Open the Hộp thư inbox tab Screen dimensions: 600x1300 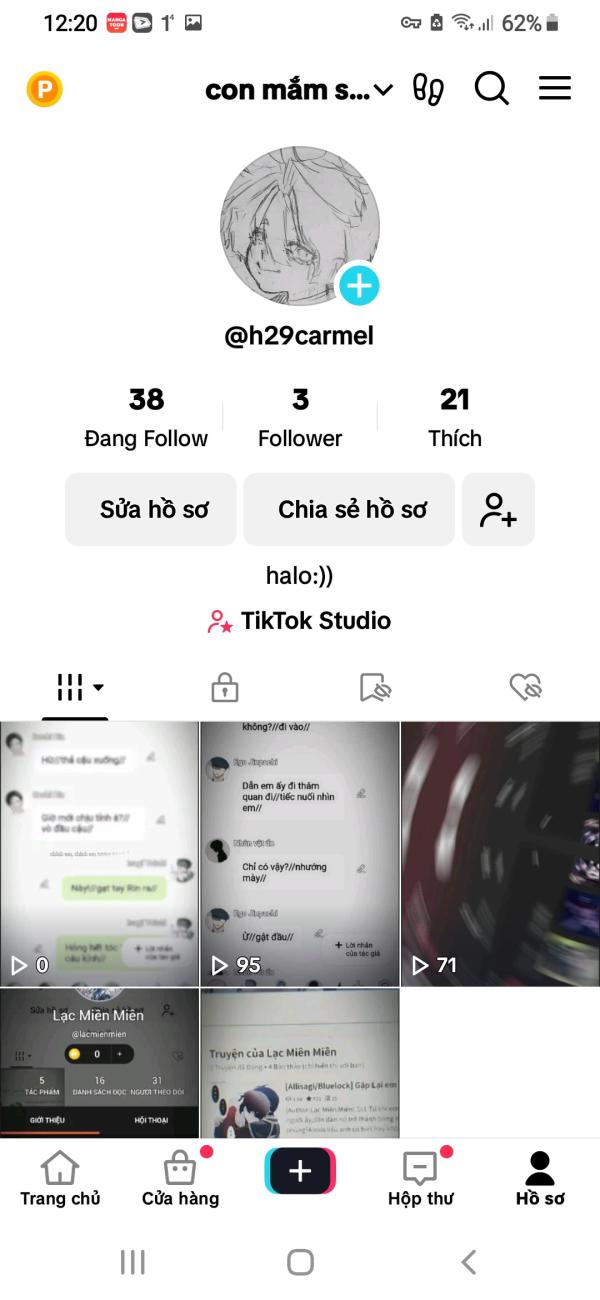420,1179
